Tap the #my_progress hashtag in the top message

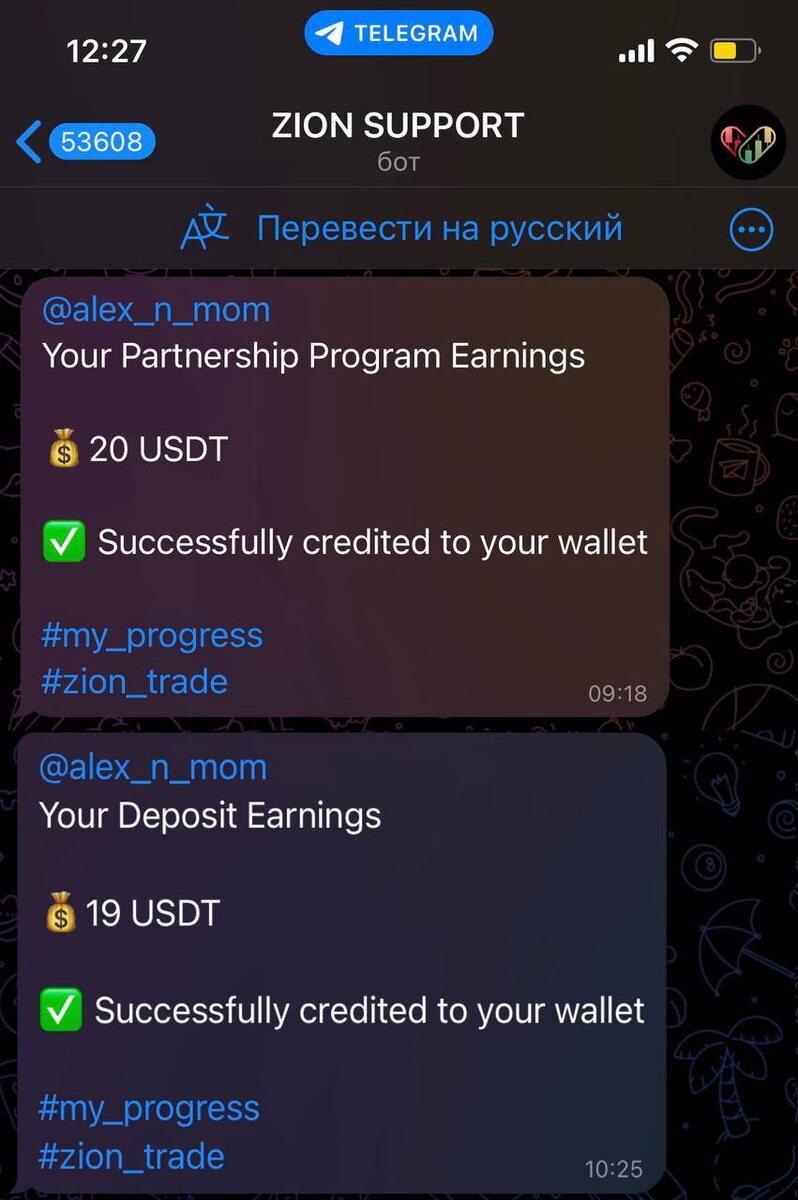coord(151,635)
